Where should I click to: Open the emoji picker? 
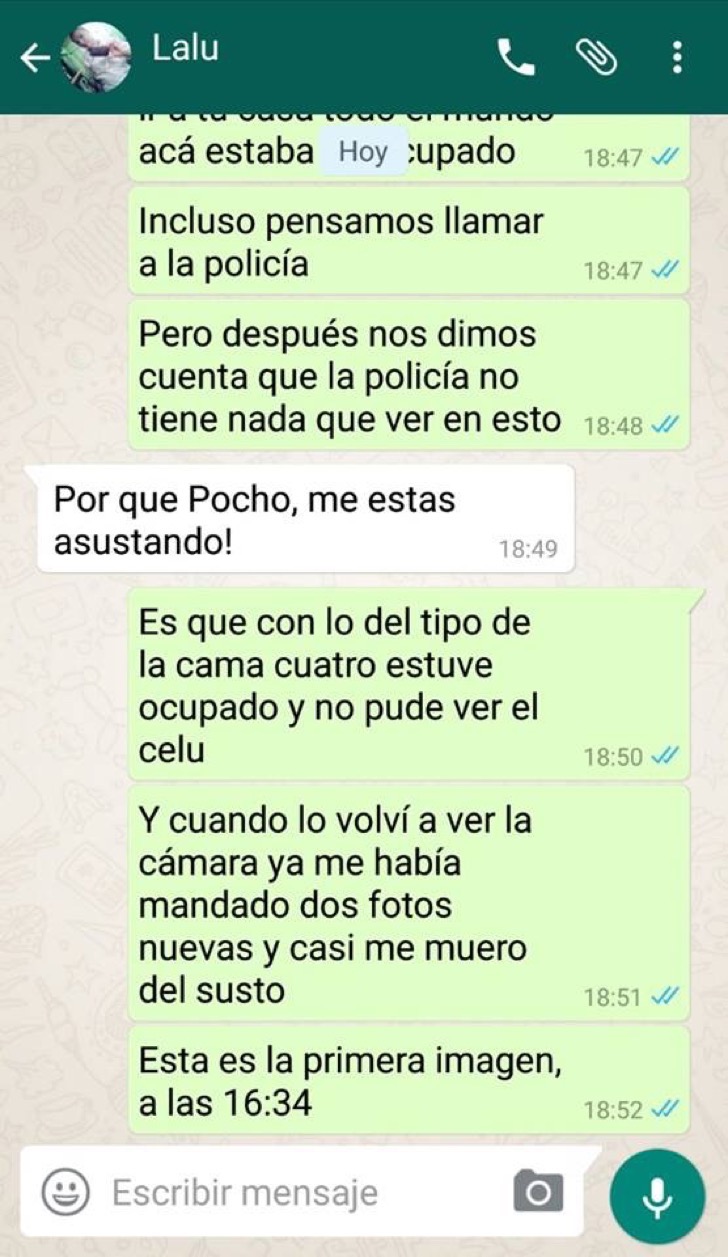coord(66,1192)
